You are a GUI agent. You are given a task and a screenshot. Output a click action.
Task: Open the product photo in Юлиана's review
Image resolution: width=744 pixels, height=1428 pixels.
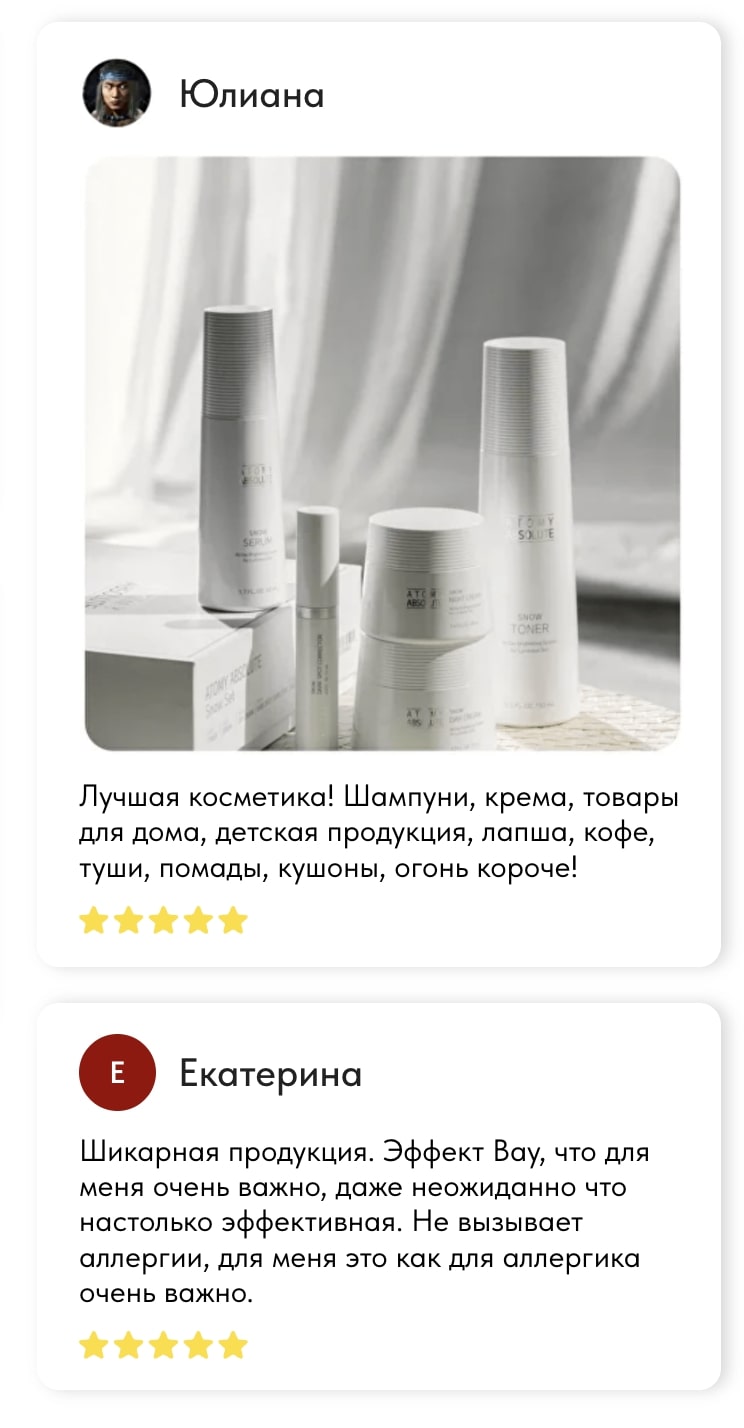tap(382, 453)
